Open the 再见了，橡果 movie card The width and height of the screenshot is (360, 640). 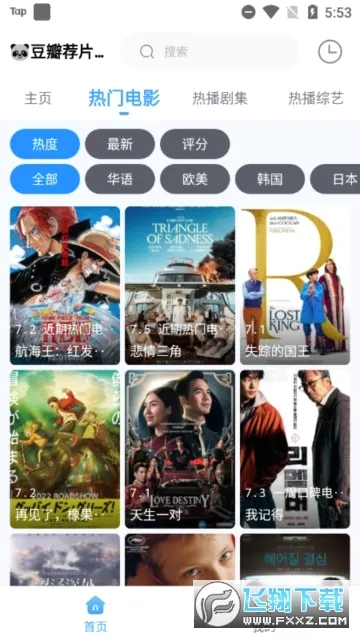pyautogui.click(x=65, y=449)
